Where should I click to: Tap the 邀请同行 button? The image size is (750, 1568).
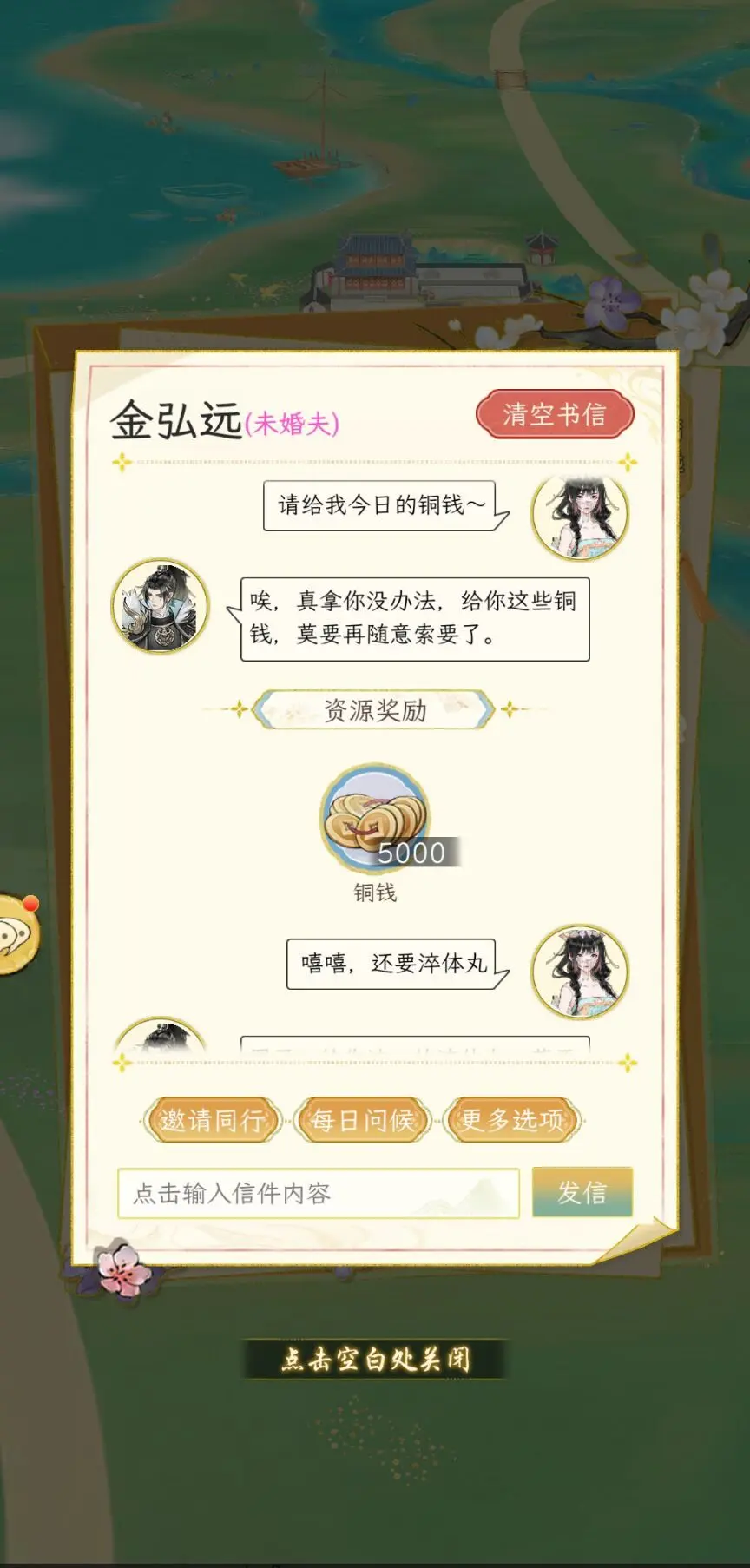(212, 1120)
